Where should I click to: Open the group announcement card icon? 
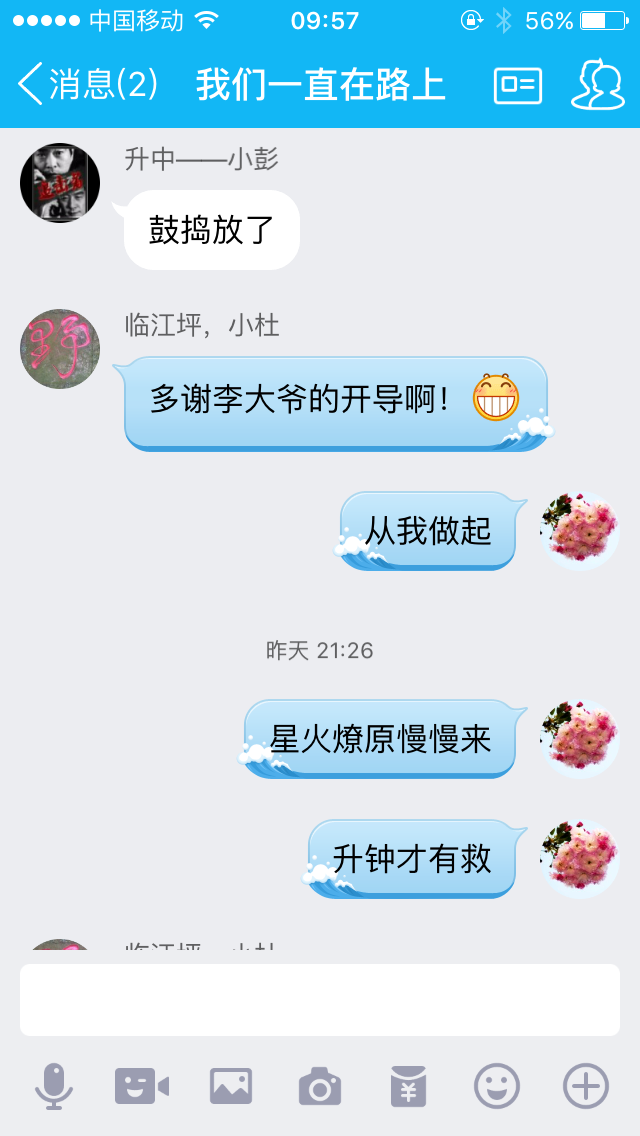click(518, 85)
